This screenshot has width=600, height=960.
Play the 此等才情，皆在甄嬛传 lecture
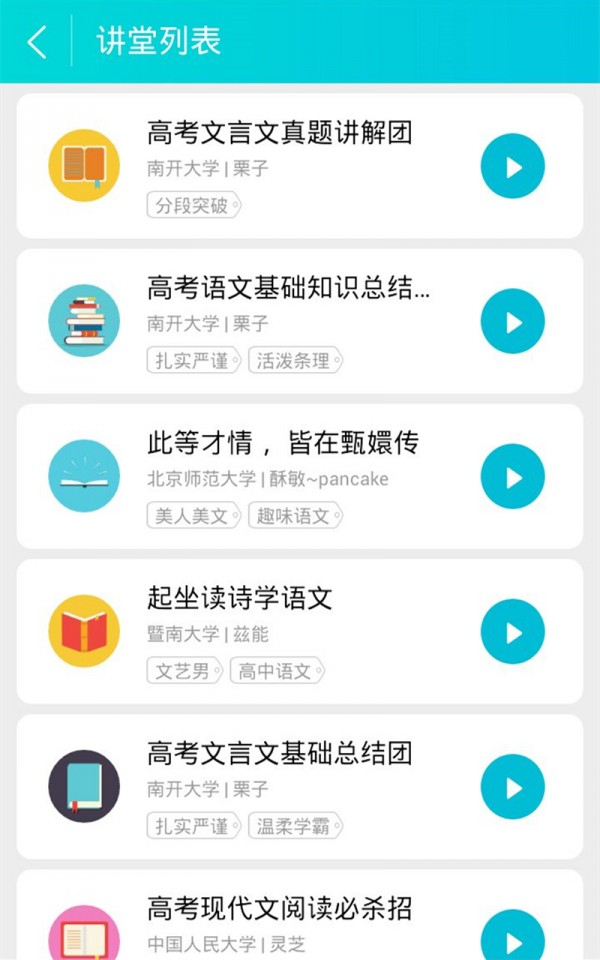coord(512,477)
